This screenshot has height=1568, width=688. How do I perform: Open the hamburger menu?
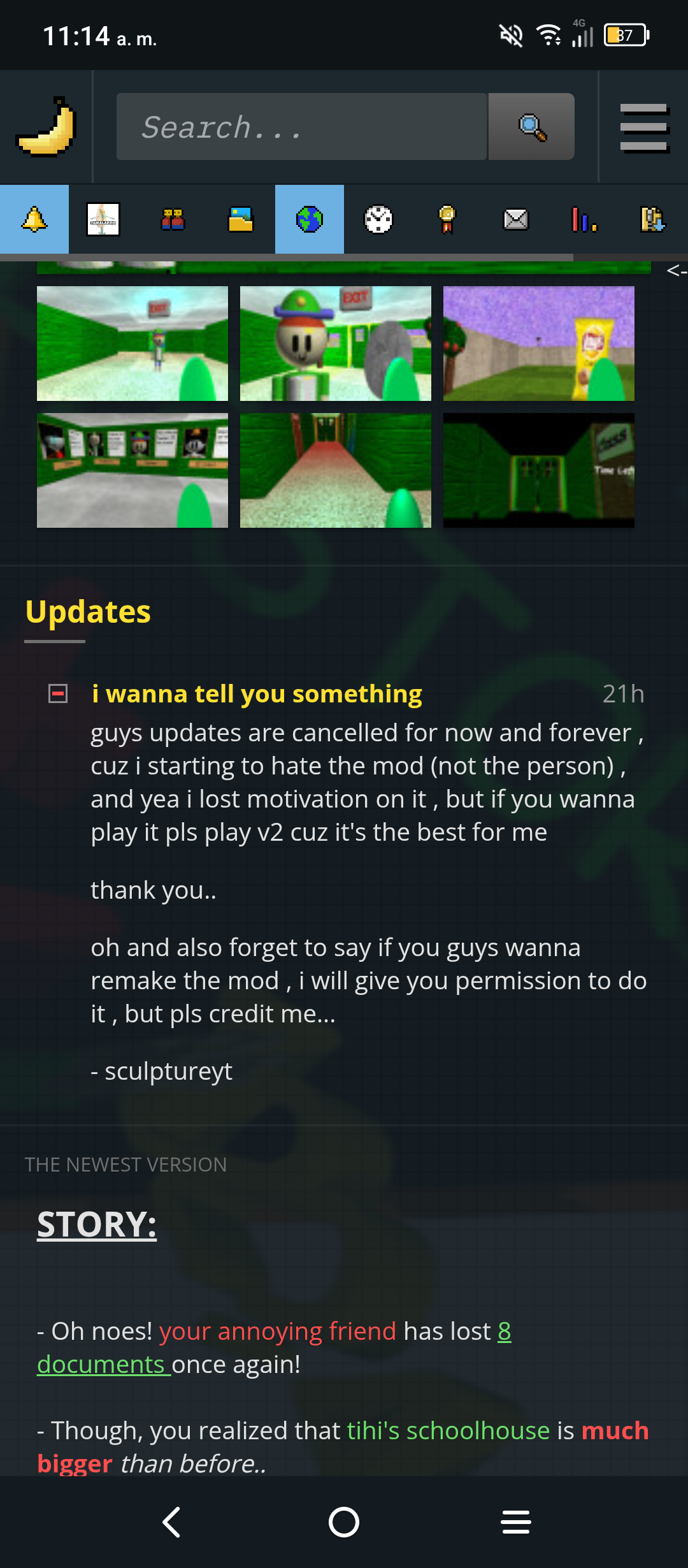pyautogui.click(x=644, y=127)
